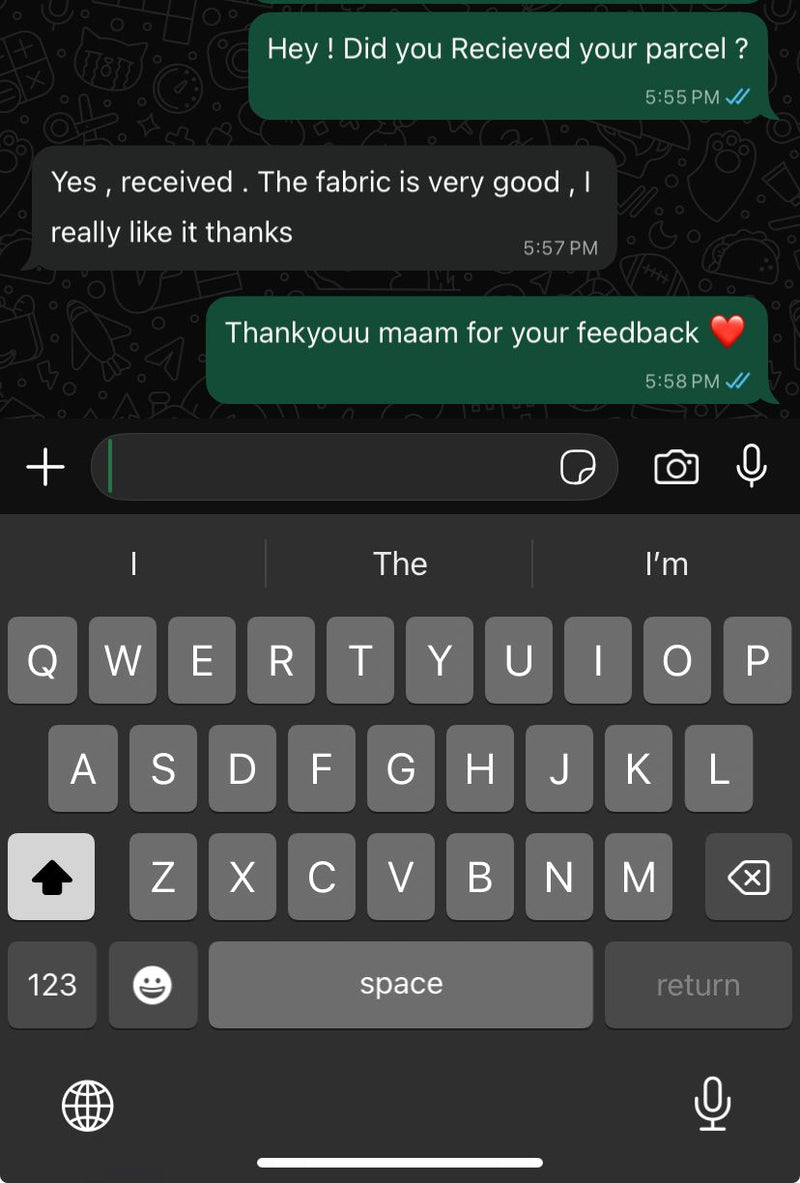Record a voice message with microphone
This screenshot has height=1183, width=800.
(x=751, y=465)
